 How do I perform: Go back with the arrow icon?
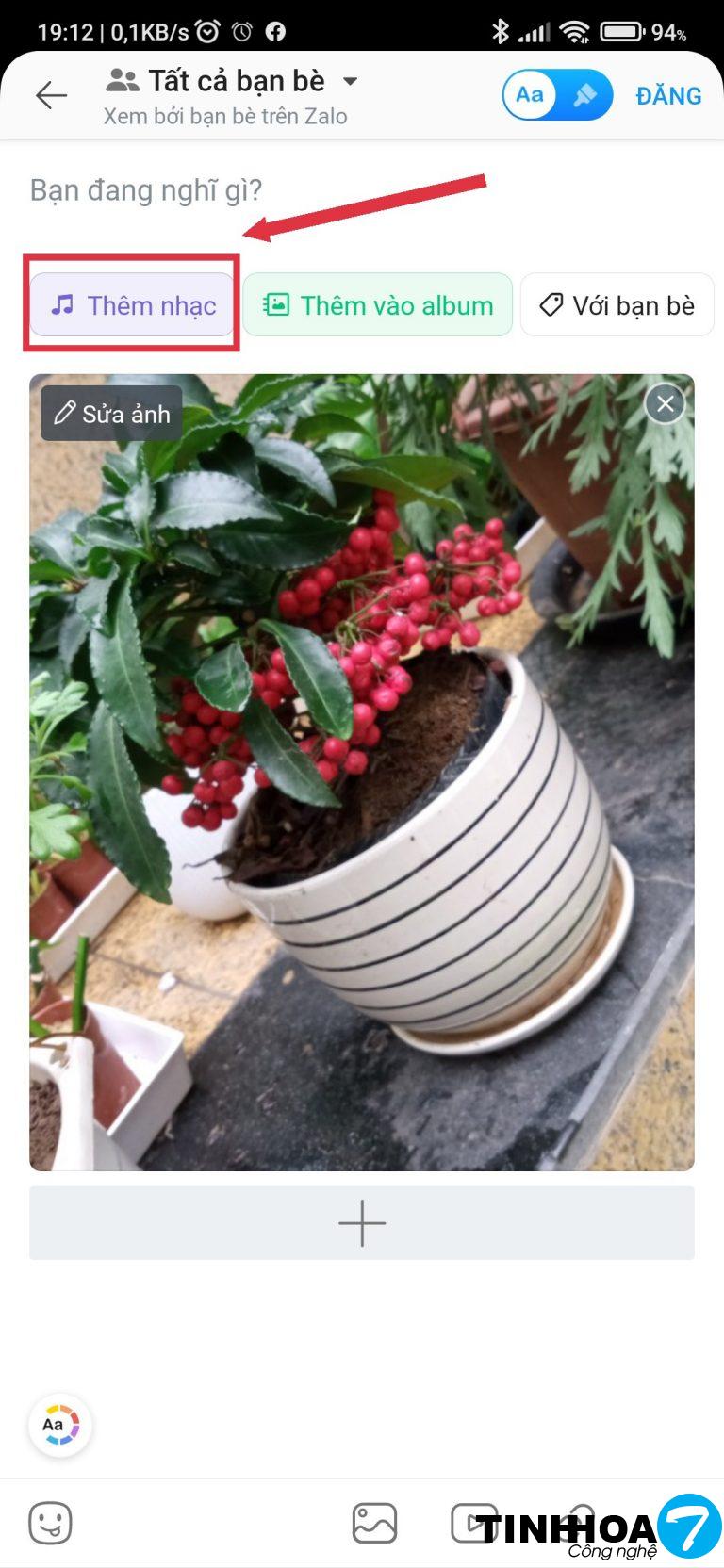pos(51,95)
